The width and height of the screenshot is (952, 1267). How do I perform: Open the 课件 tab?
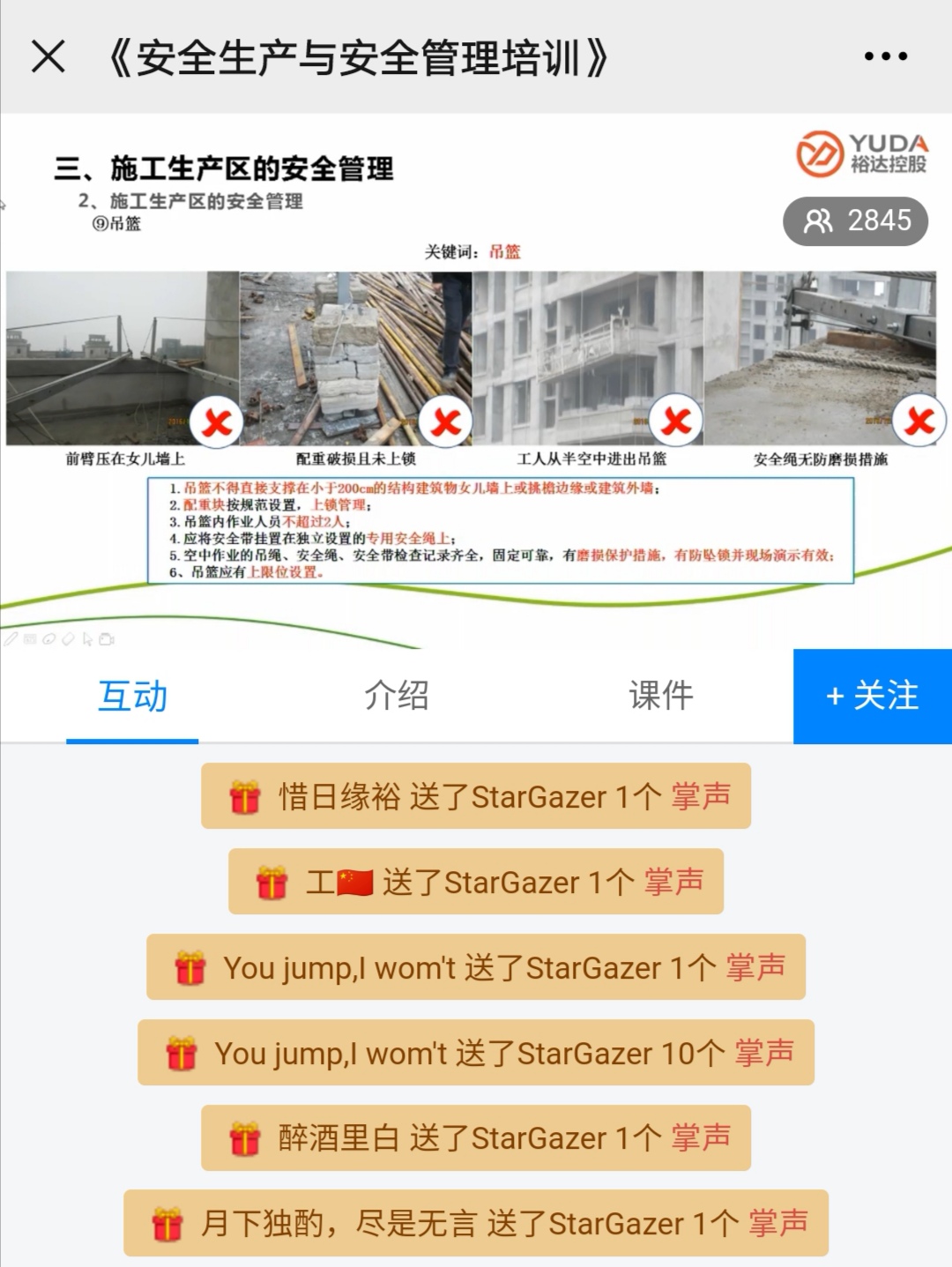coord(661,697)
